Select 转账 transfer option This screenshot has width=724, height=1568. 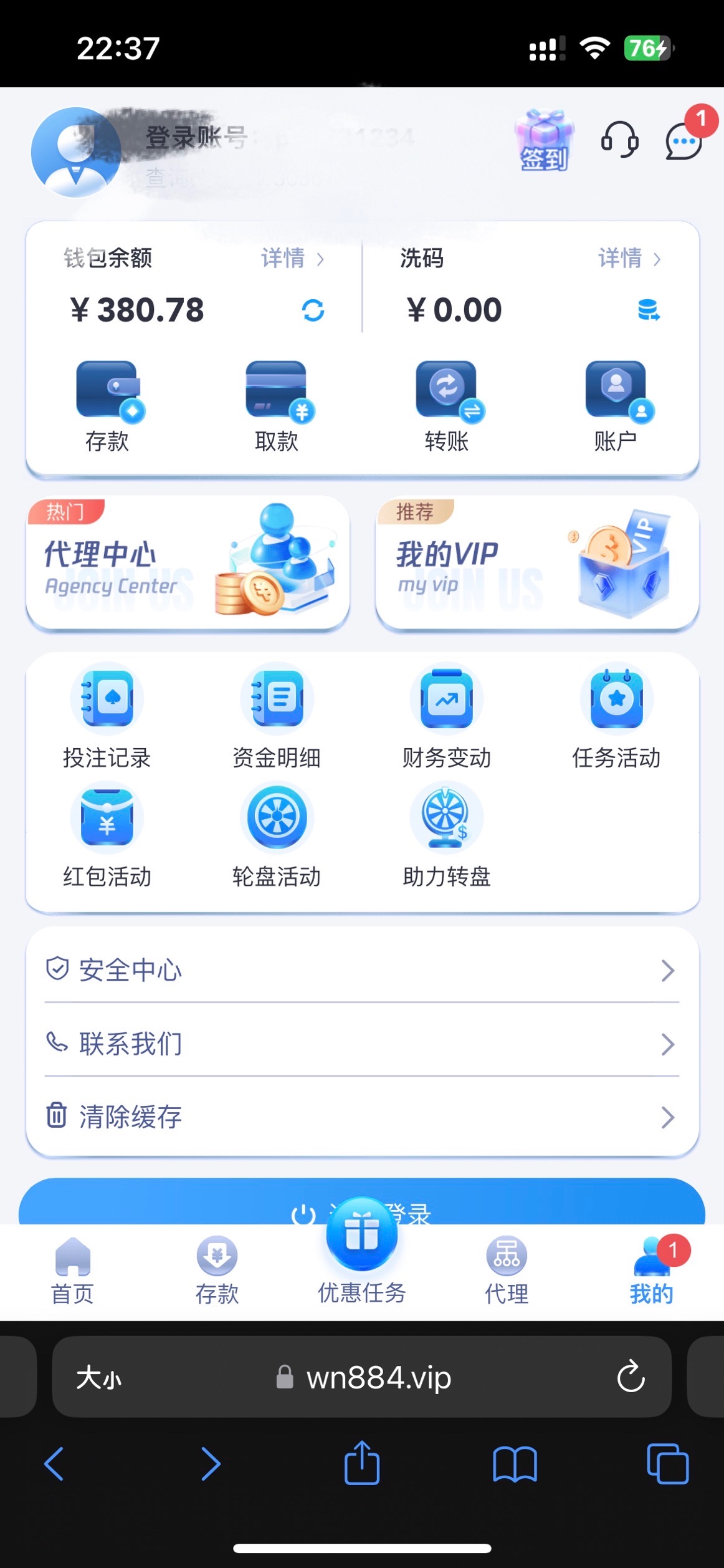[447, 406]
